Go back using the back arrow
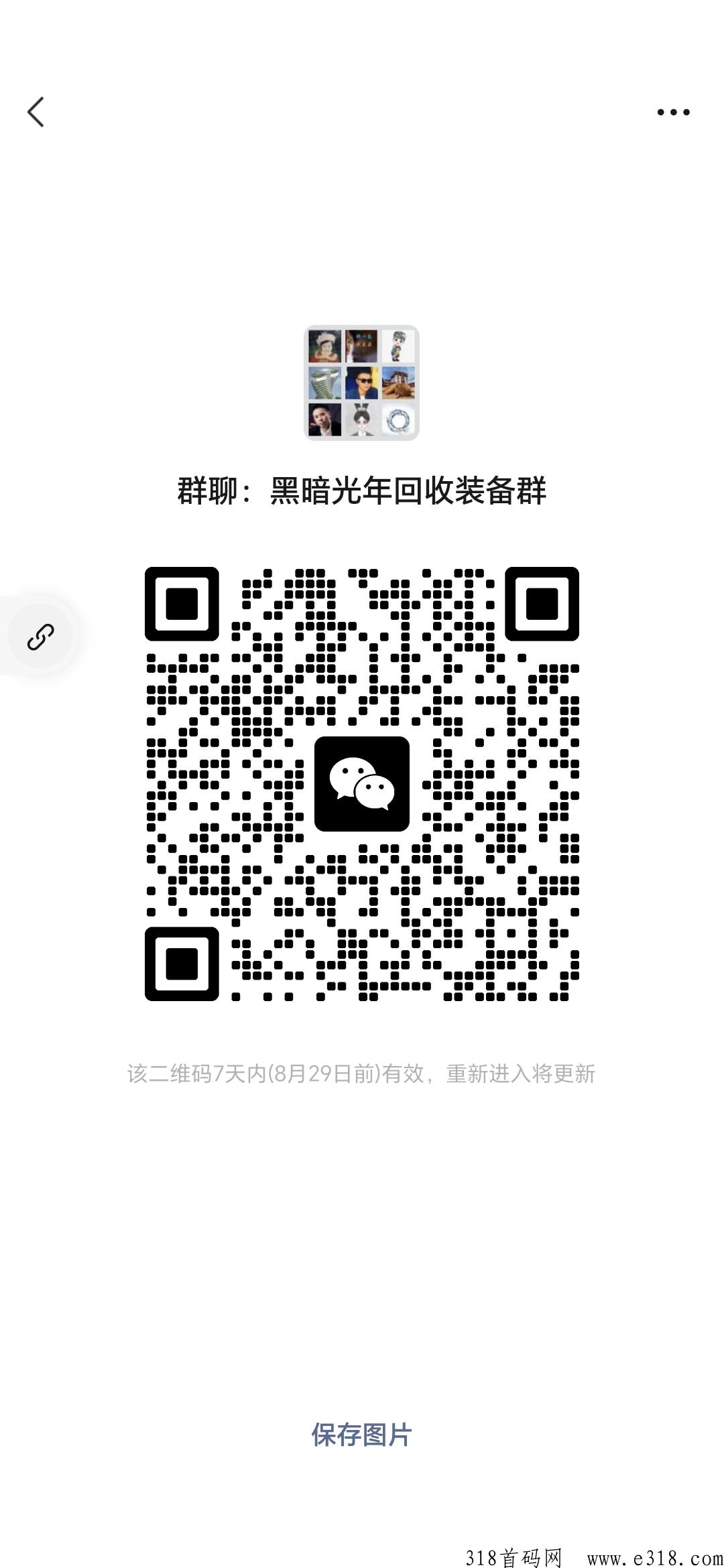Image resolution: width=724 pixels, height=1568 pixels. 36,112
